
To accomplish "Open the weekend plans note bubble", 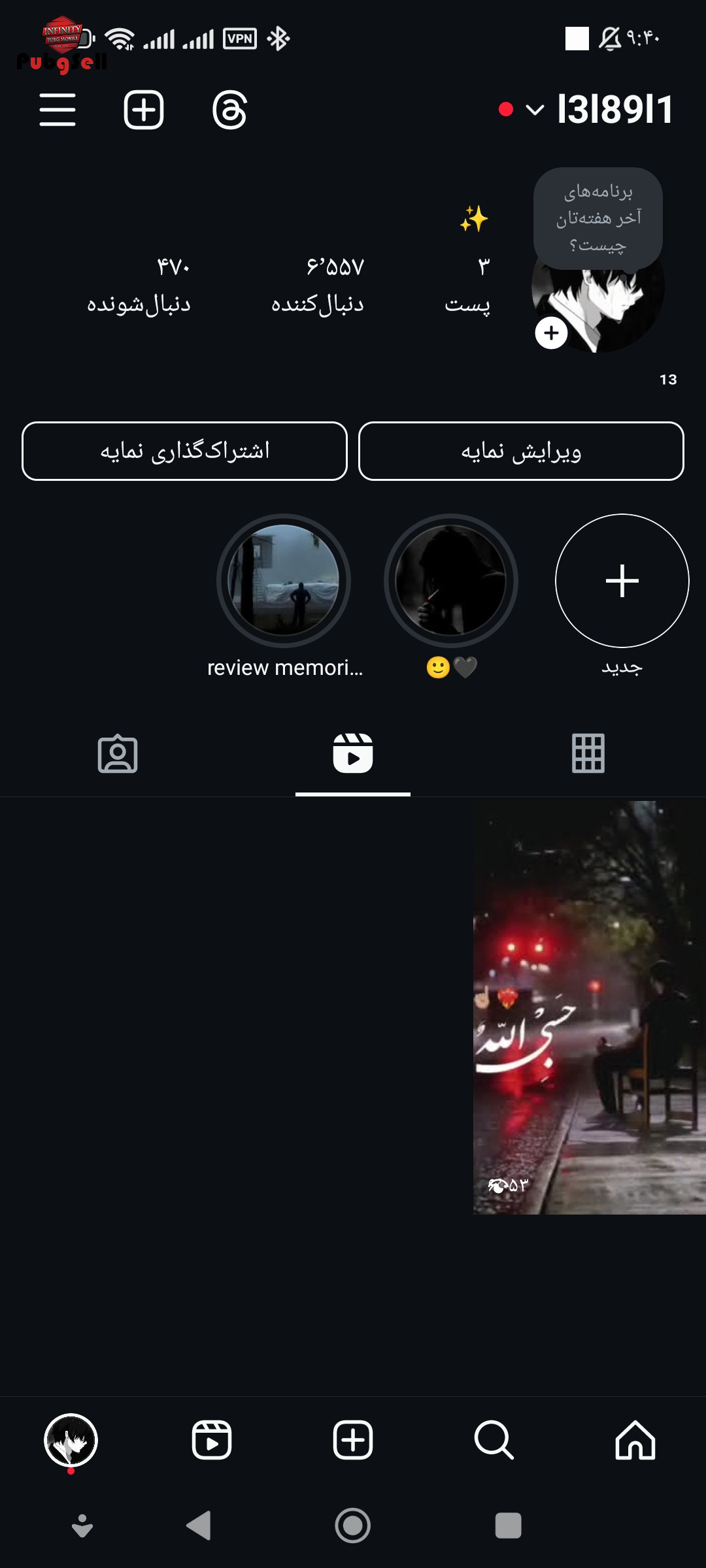I will coord(597,218).
